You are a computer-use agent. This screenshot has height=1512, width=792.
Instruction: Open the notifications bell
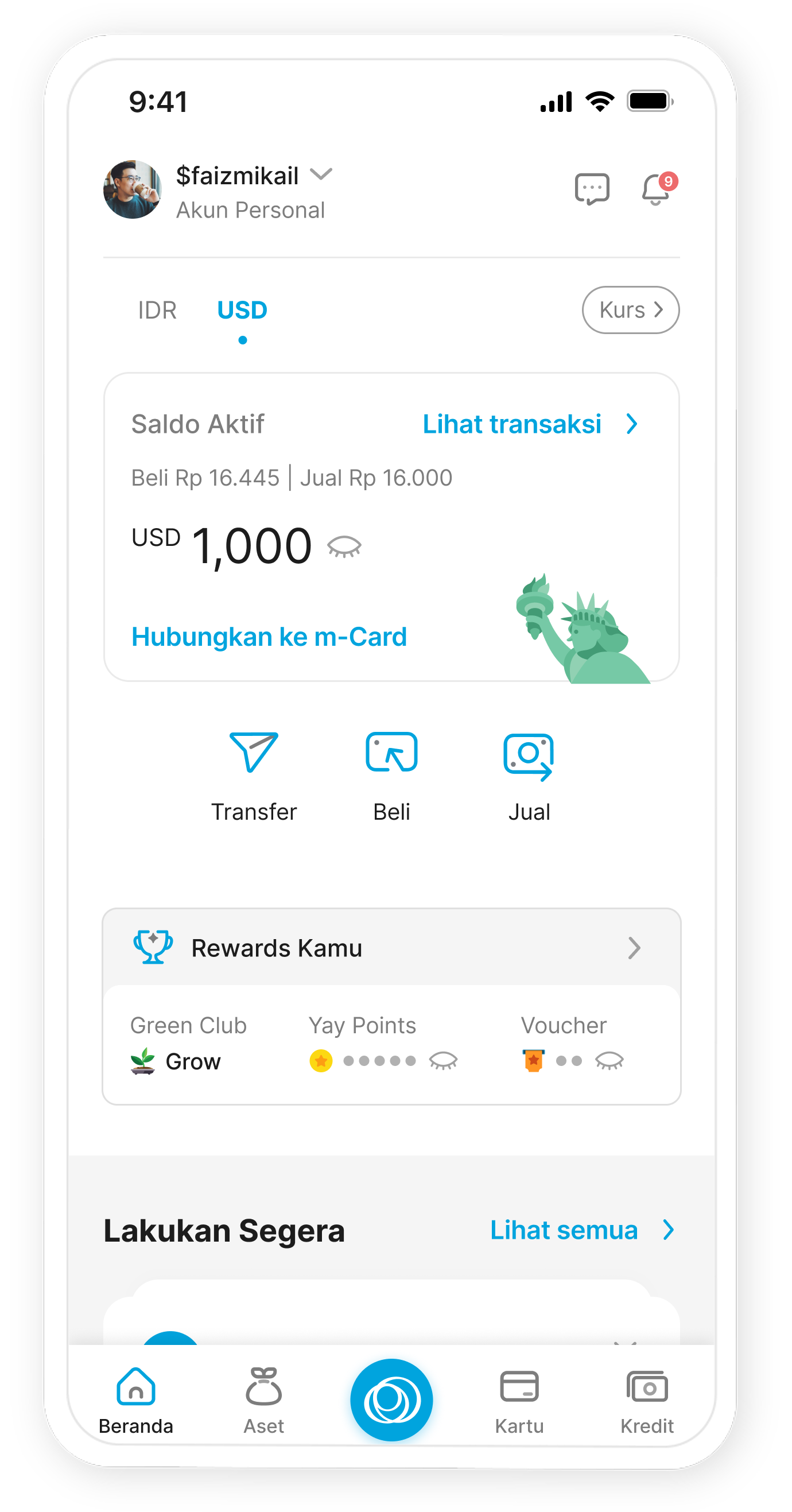coord(657,189)
